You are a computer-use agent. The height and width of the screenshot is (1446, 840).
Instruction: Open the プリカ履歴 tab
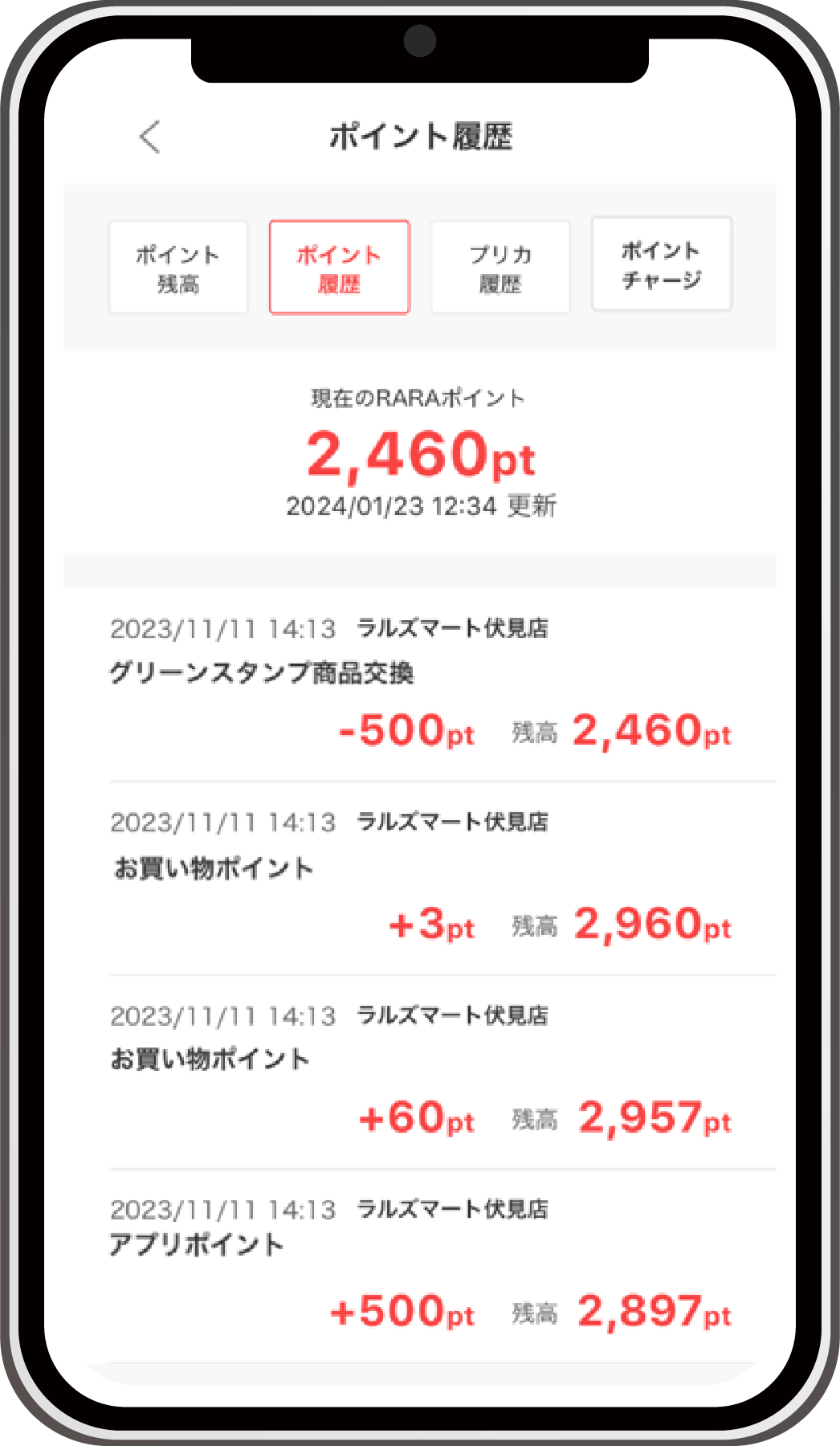pyautogui.click(x=500, y=268)
